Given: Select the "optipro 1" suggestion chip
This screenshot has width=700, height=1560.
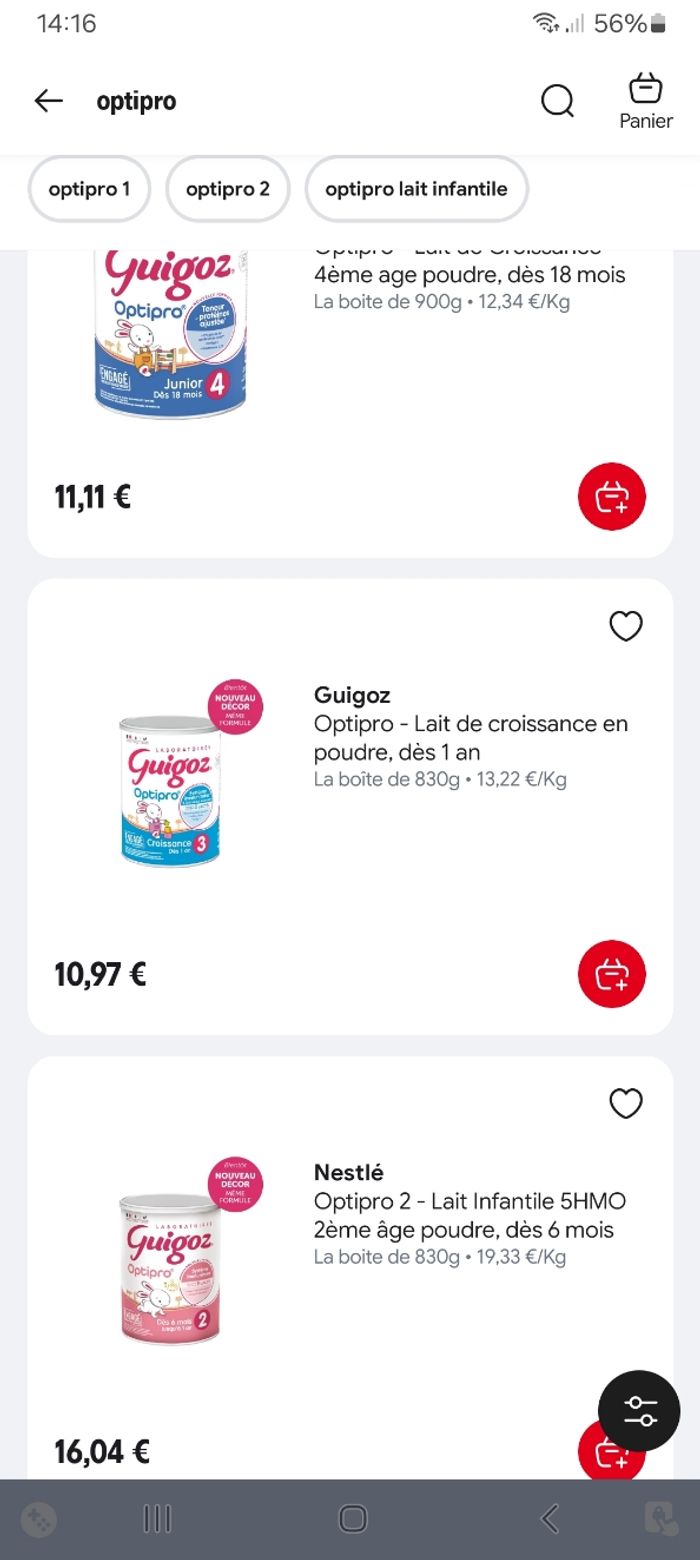Looking at the screenshot, I should tap(89, 189).
